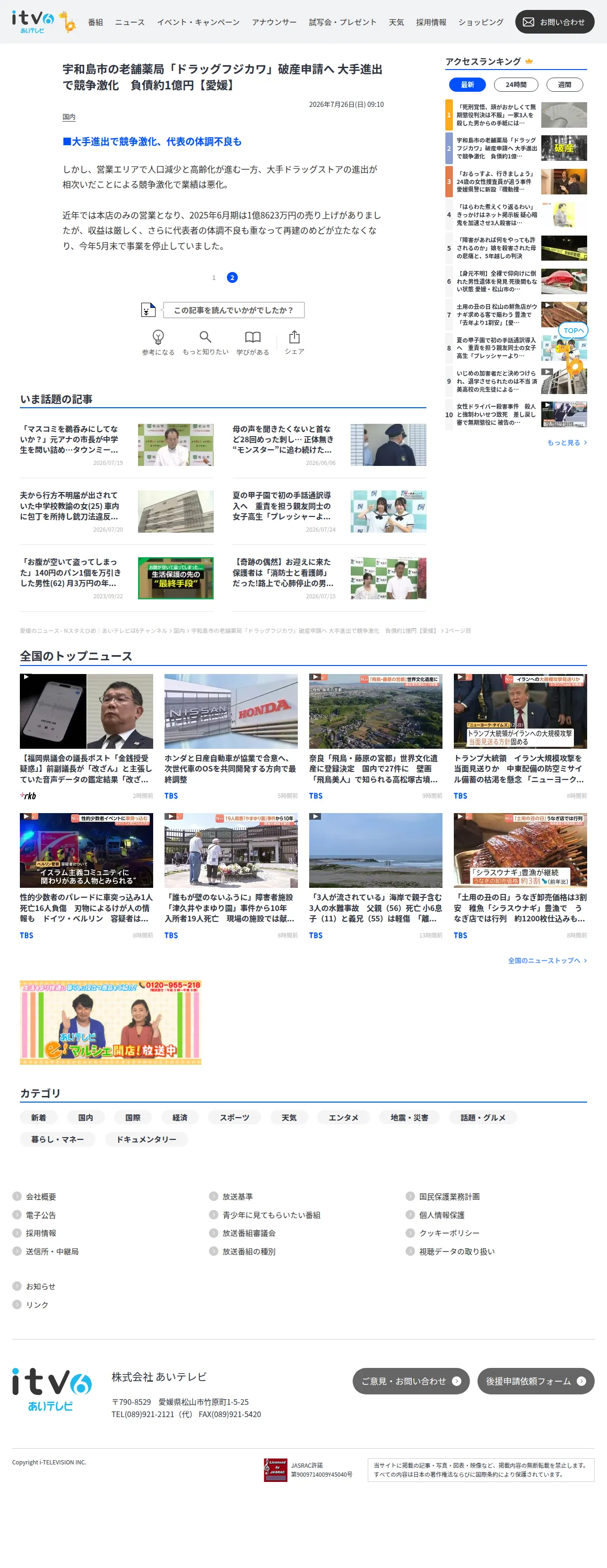Open the 国内 category tag under the date
This screenshot has height=1568, width=607.
pos(69,117)
